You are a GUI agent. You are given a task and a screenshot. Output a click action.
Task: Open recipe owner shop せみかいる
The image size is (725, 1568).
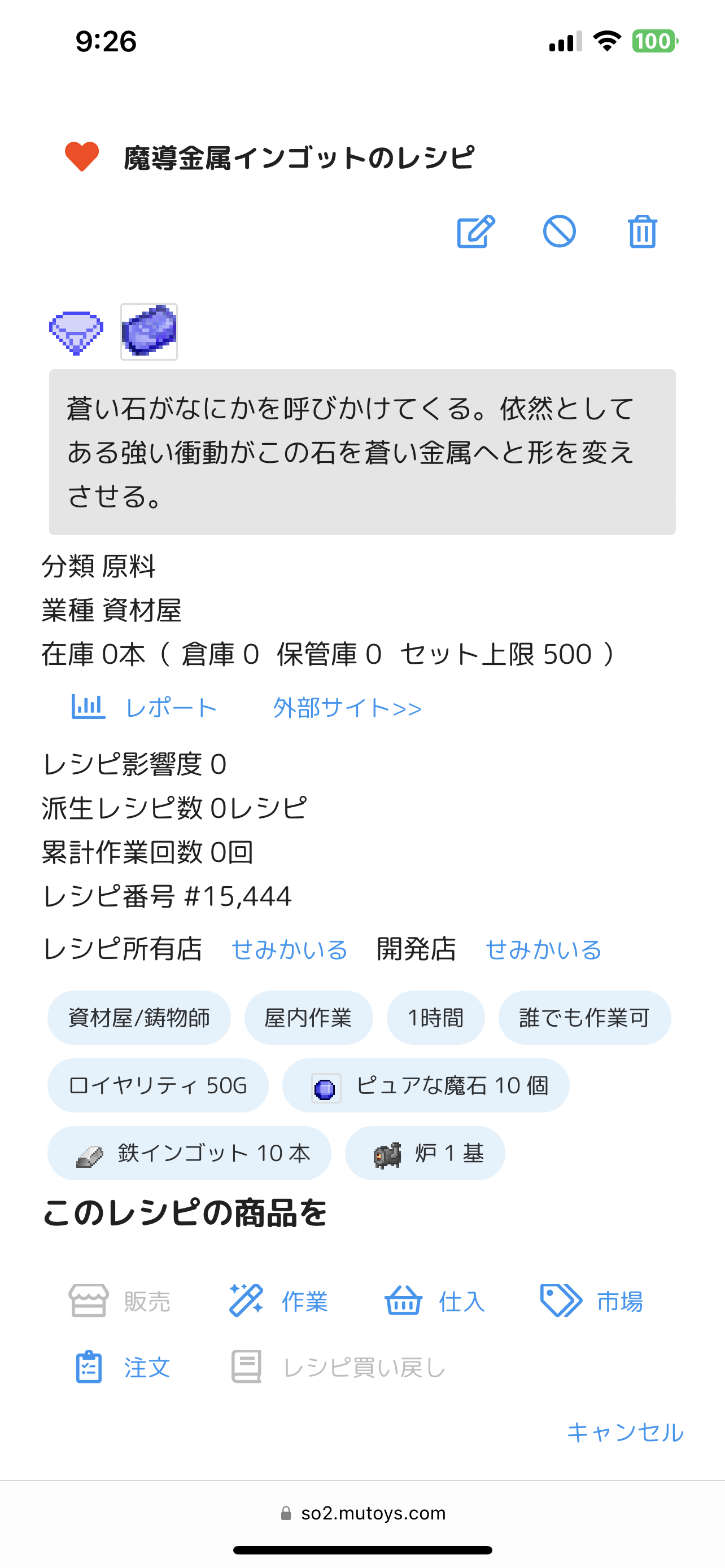290,949
